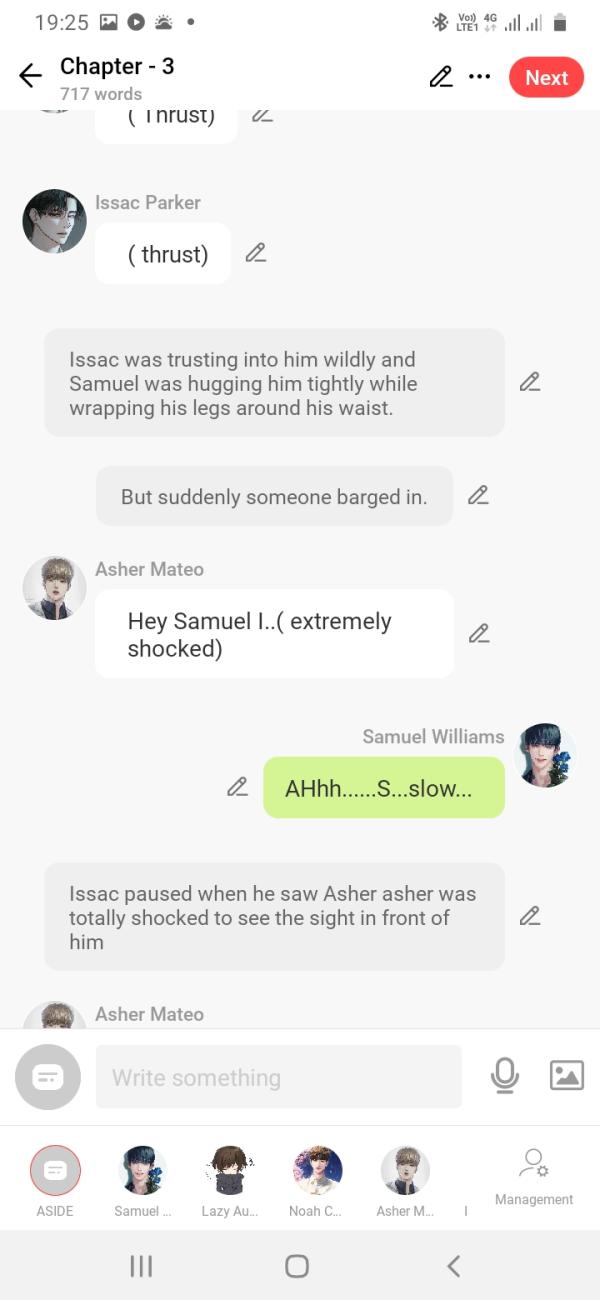
Task: Edit Issac Parker's "( thrust)" message
Action: 256,253
